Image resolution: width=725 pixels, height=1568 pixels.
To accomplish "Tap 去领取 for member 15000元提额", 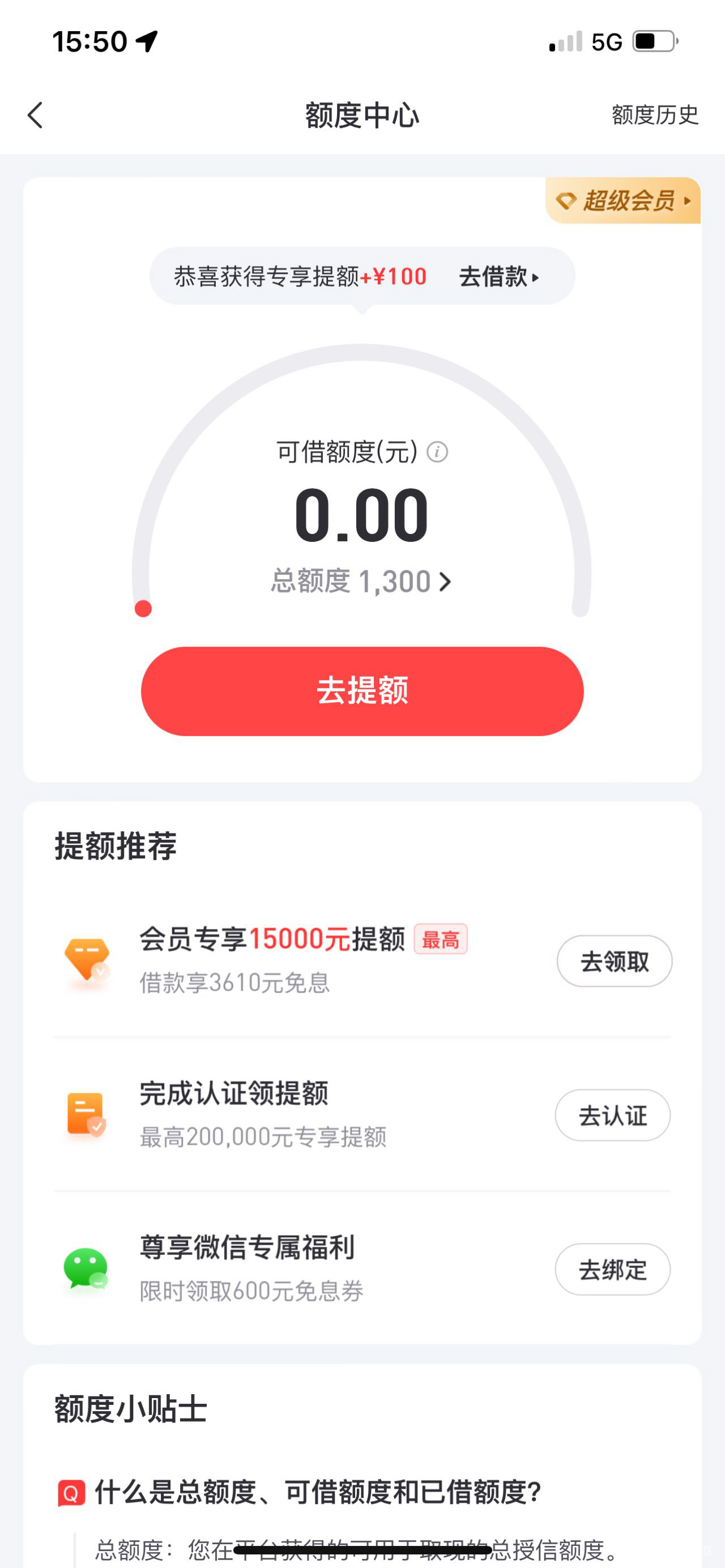I will click(613, 961).
